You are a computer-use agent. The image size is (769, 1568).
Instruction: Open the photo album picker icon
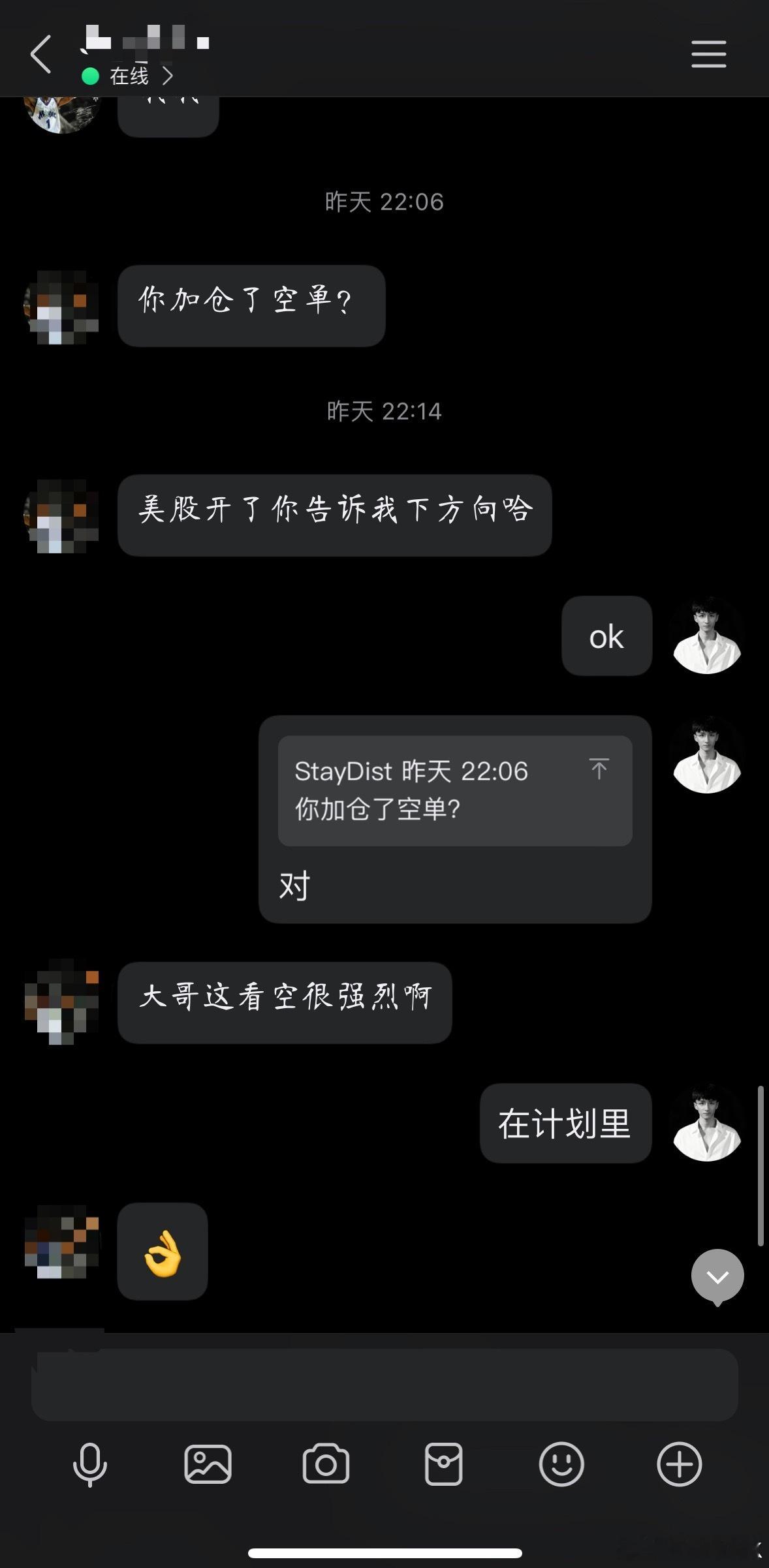click(x=209, y=1464)
